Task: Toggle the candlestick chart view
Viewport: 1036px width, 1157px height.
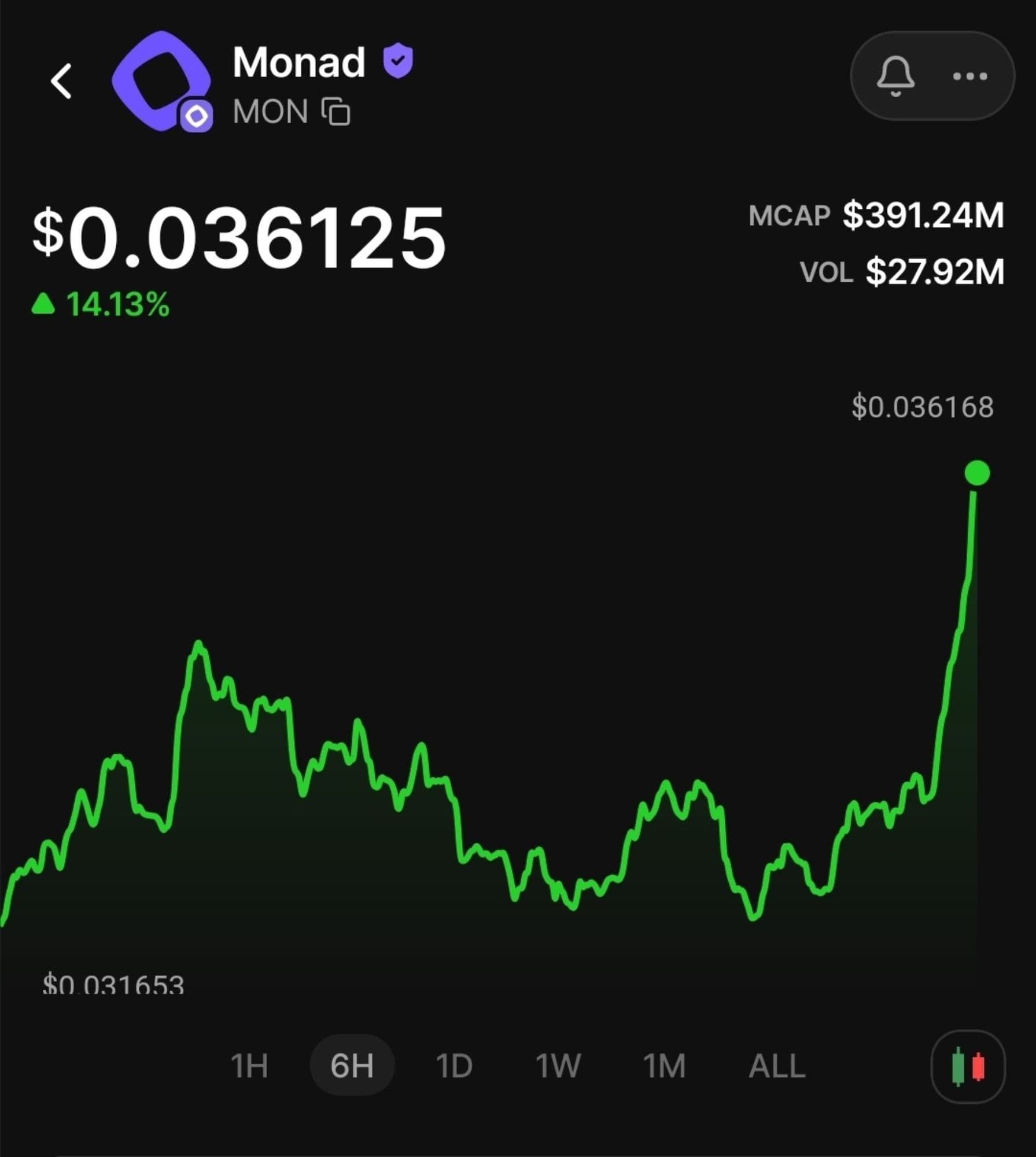Action: point(968,1066)
